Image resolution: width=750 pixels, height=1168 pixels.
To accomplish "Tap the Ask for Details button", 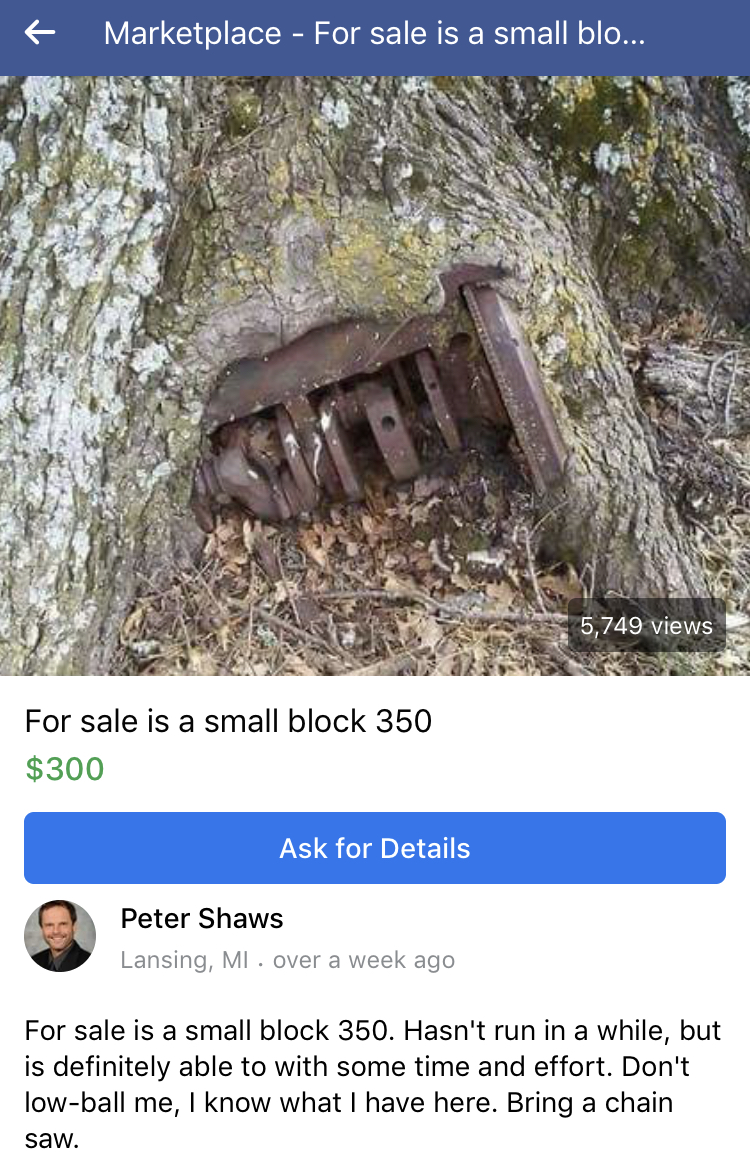I will (x=375, y=848).
